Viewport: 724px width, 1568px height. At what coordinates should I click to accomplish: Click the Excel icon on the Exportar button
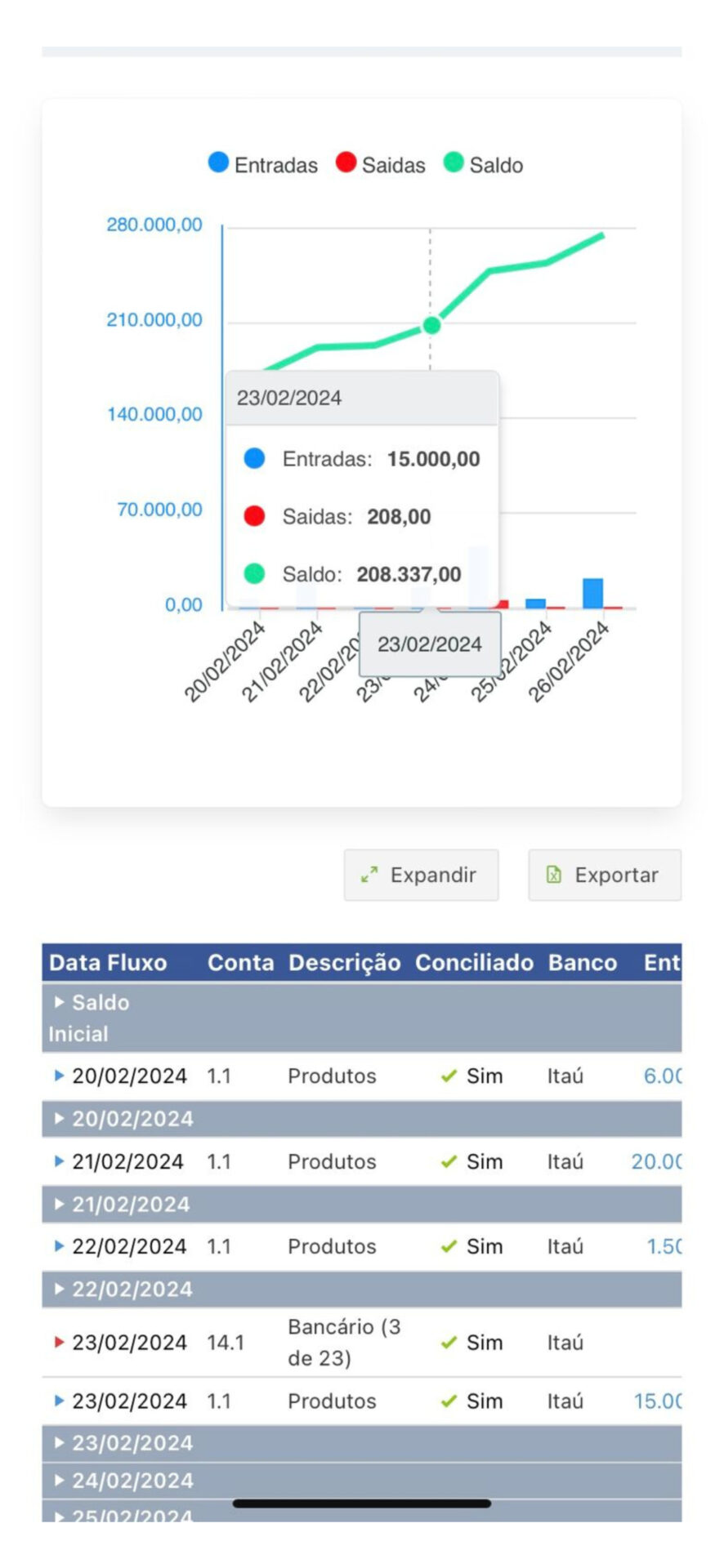click(x=554, y=875)
